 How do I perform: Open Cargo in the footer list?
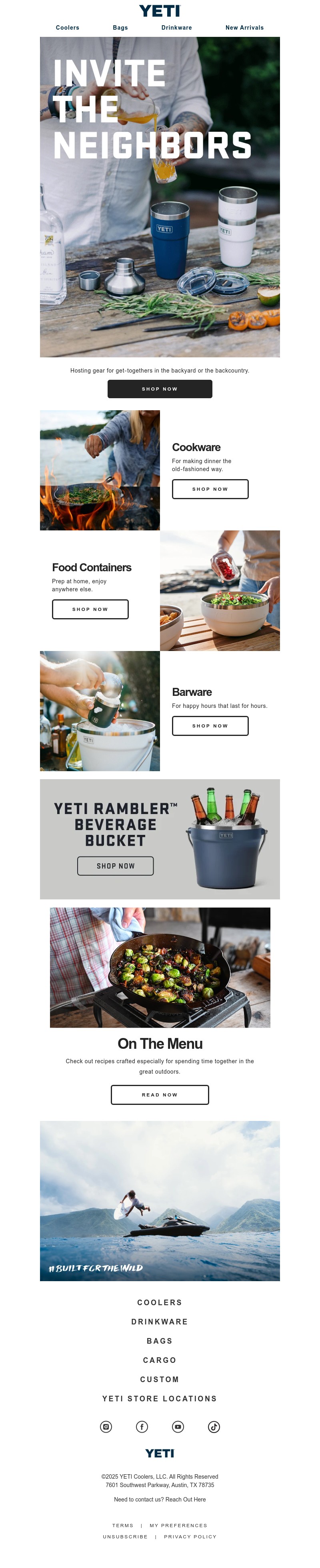tap(160, 1360)
